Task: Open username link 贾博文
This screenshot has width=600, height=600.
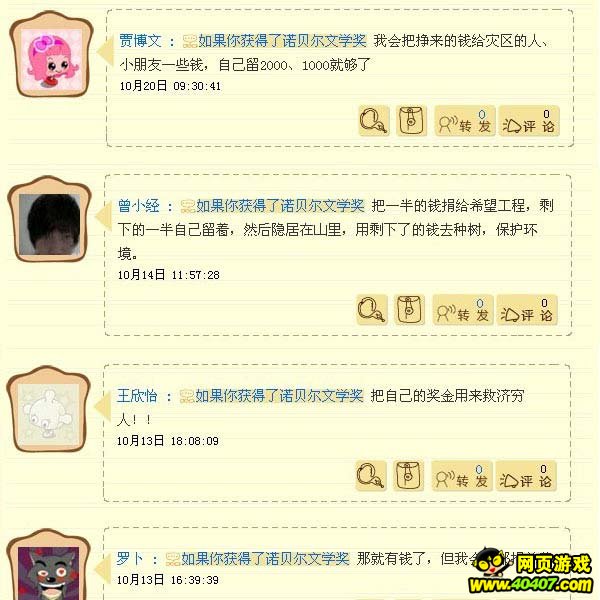Action: (x=140, y=42)
